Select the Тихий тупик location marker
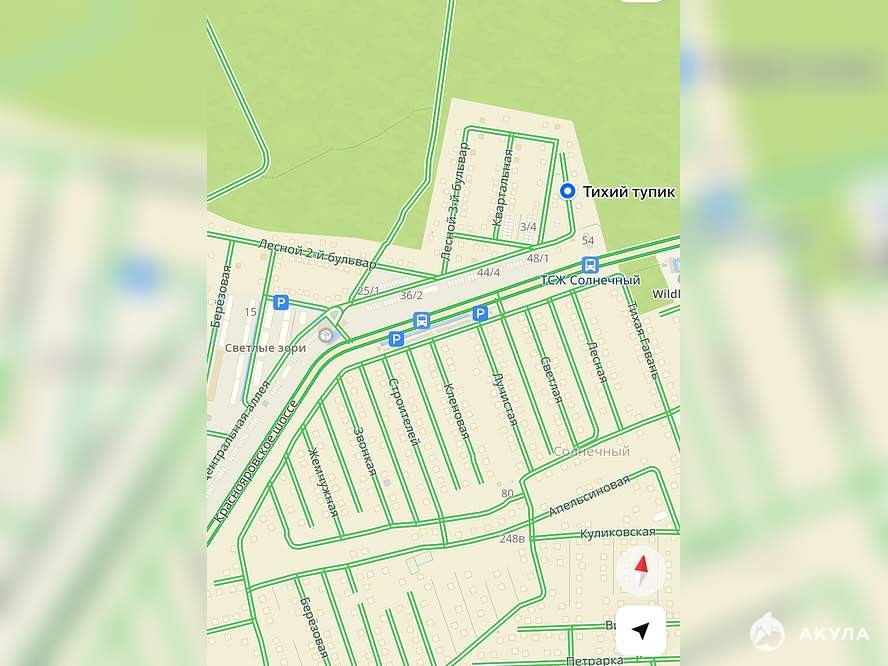Viewport: 888px width, 666px height. [x=568, y=191]
